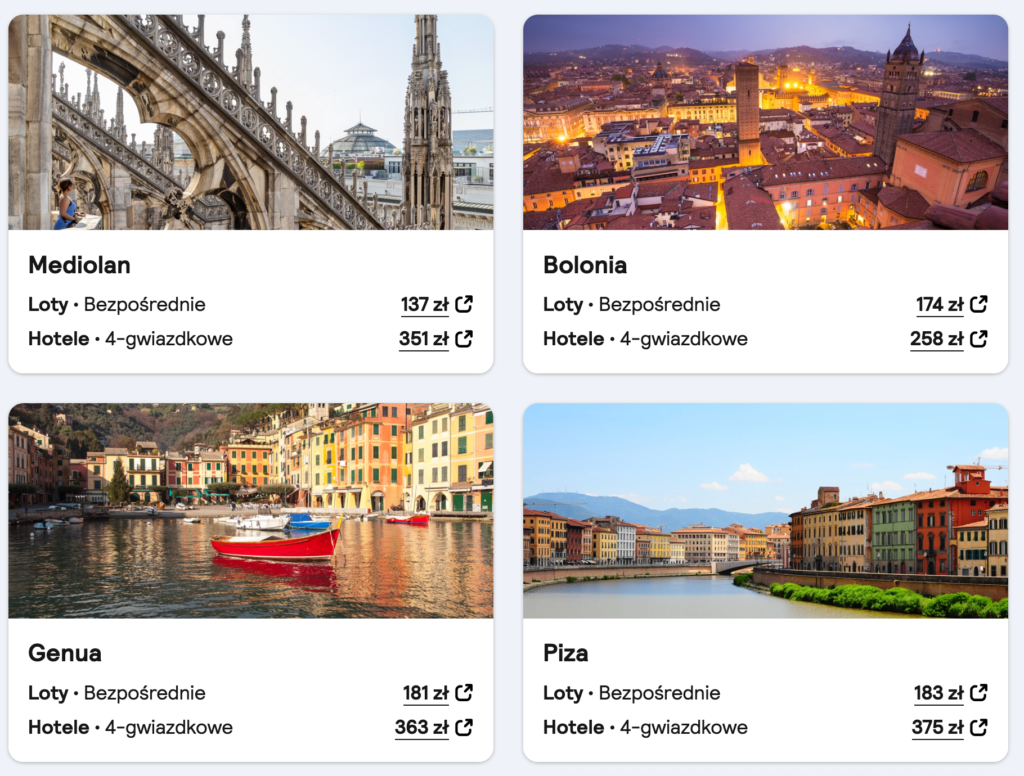Open the 258 zł hotel link for Bolonia
This screenshot has height=776, width=1024.
(948, 339)
